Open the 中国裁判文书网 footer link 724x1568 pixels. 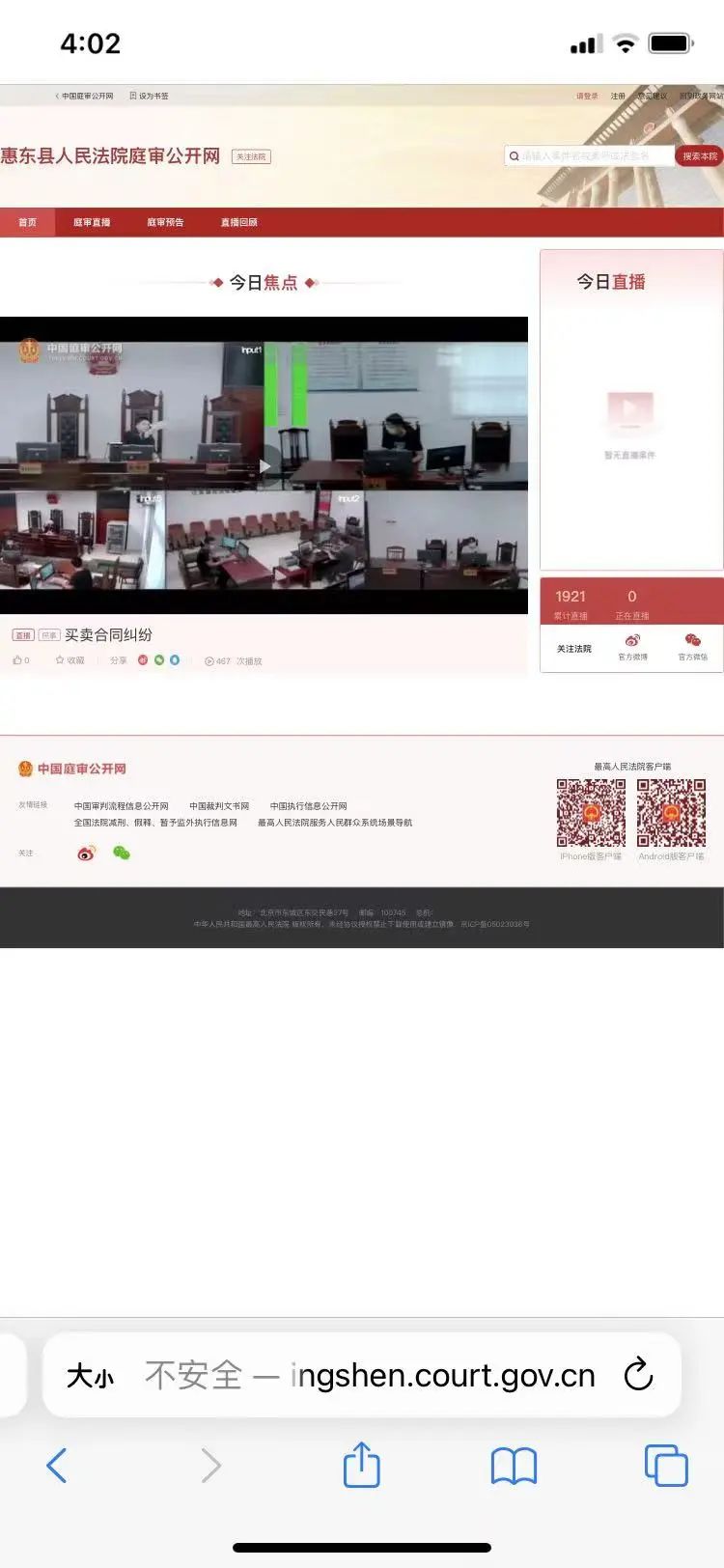(219, 806)
